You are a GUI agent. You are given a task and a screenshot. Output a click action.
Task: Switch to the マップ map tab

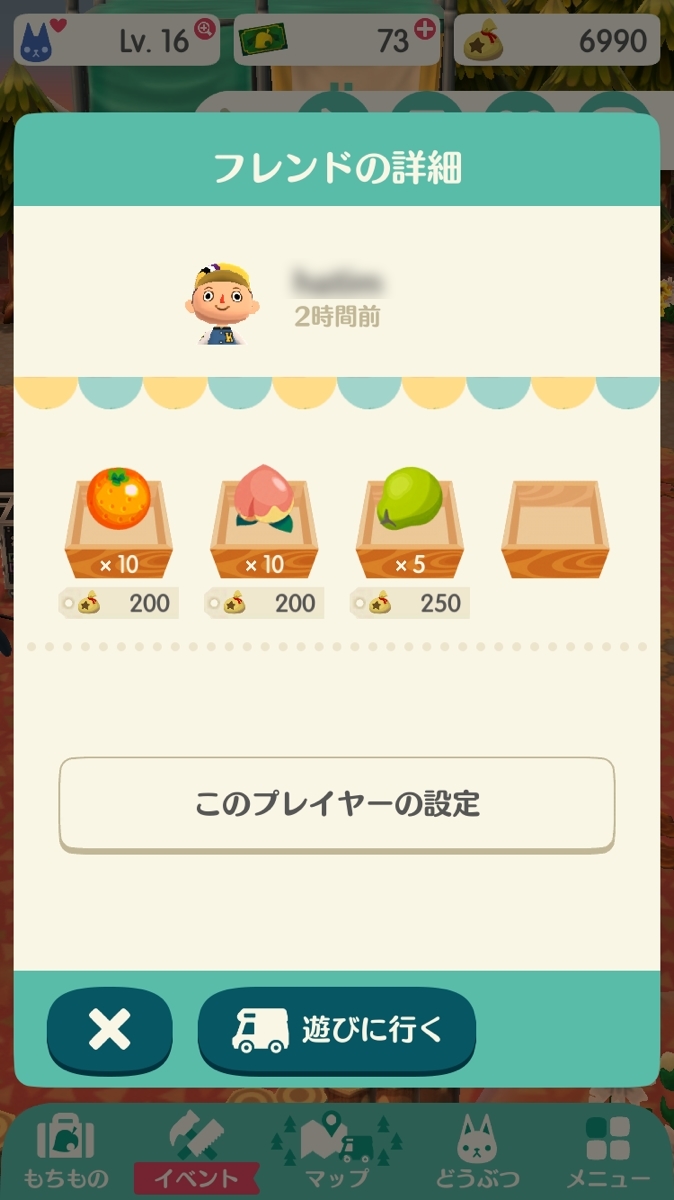pyautogui.click(x=336, y=1150)
